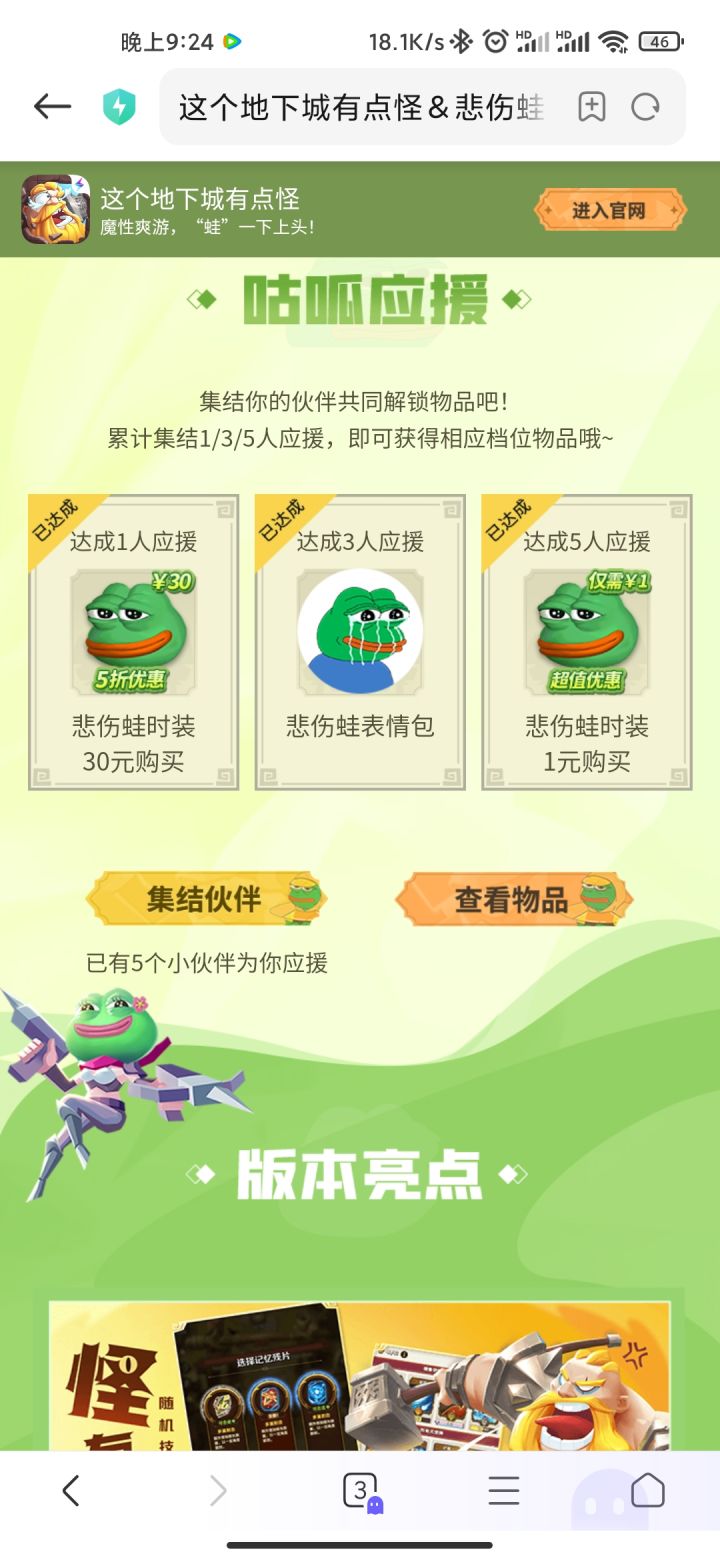The image size is (720, 1560).
Task: Tap the bookmark/add page icon in address bar
Action: pos(592,106)
